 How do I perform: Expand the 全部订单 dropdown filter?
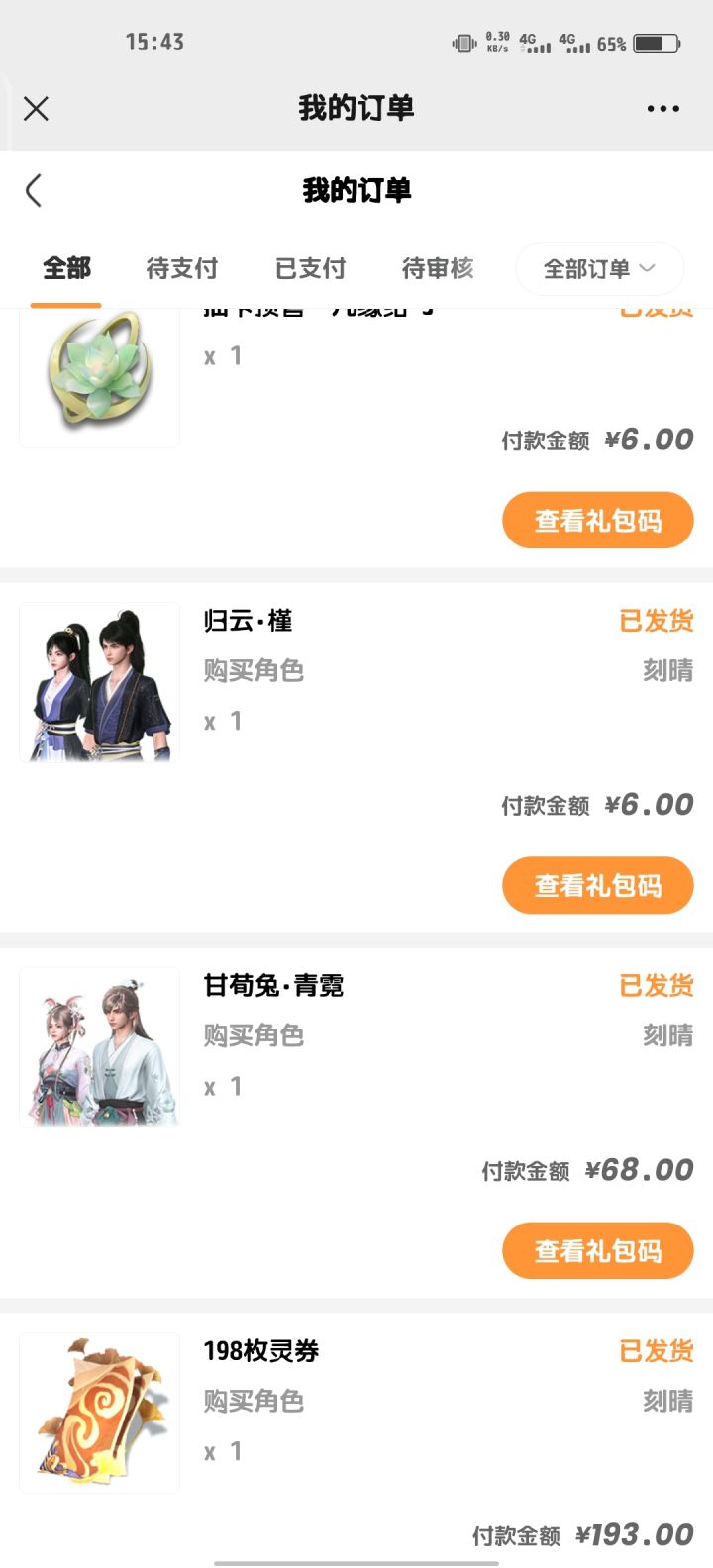pos(600,268)
